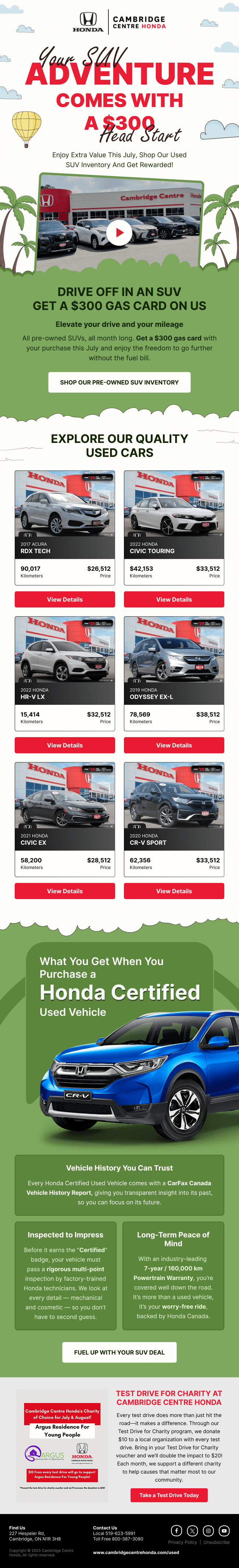This screenshot has height=1568, width=239.
Task: View details for 2019 Honda Odyssey EX-L
Action: coord(174,745)
